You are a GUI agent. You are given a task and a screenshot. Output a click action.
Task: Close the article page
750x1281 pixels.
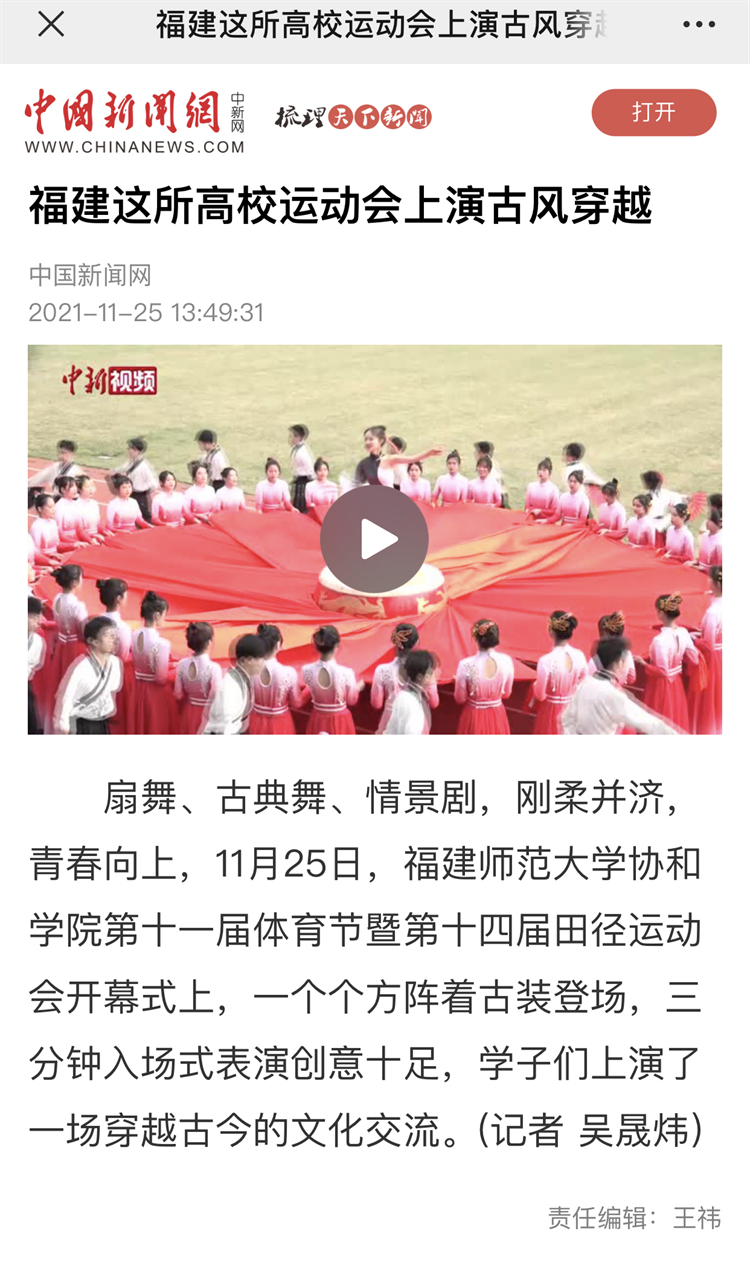click(x=50, y=26)
